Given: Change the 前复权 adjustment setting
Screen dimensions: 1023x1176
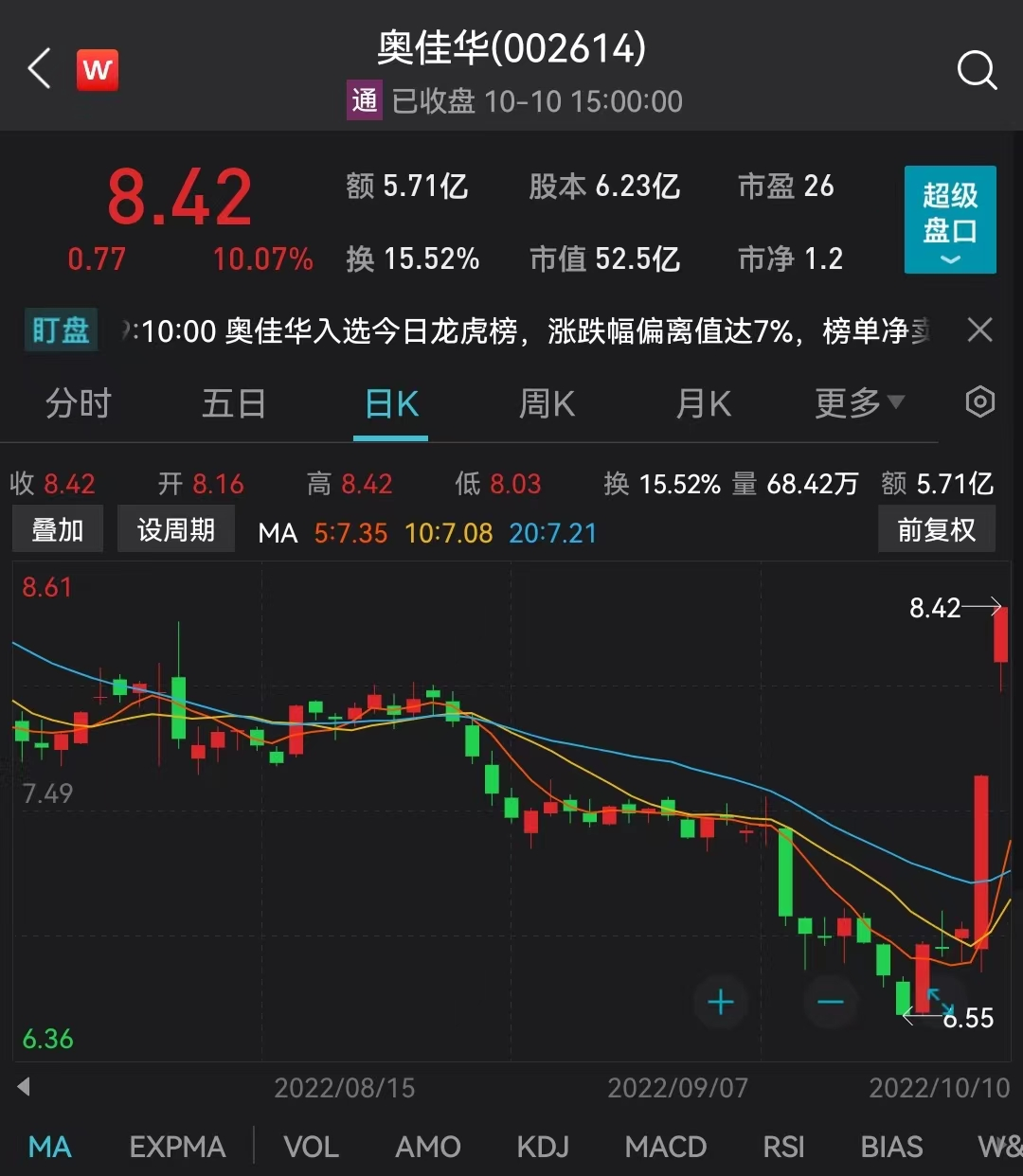Looking at the screenshot, I should pyautogui.click(x=936, y=530).
